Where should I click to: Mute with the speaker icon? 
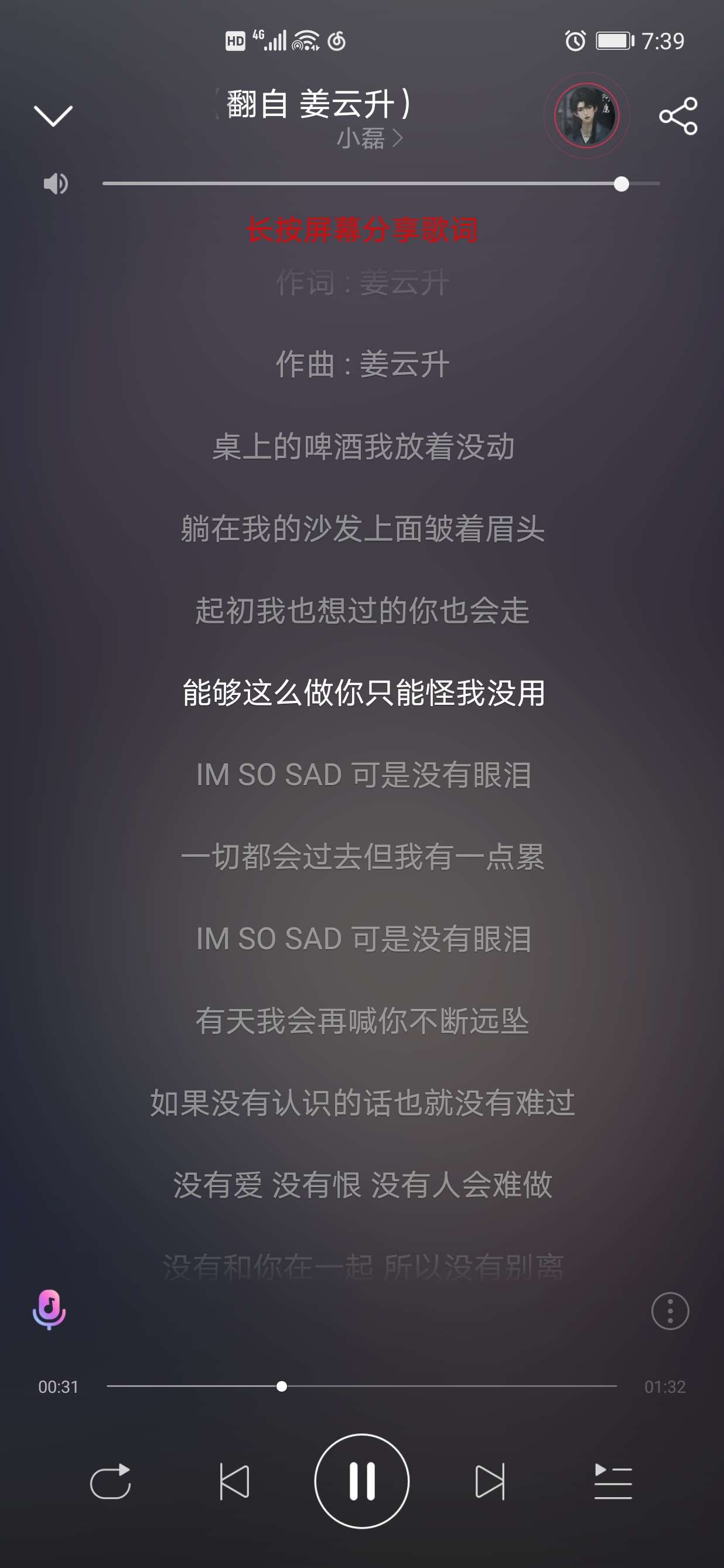(56, 184)
